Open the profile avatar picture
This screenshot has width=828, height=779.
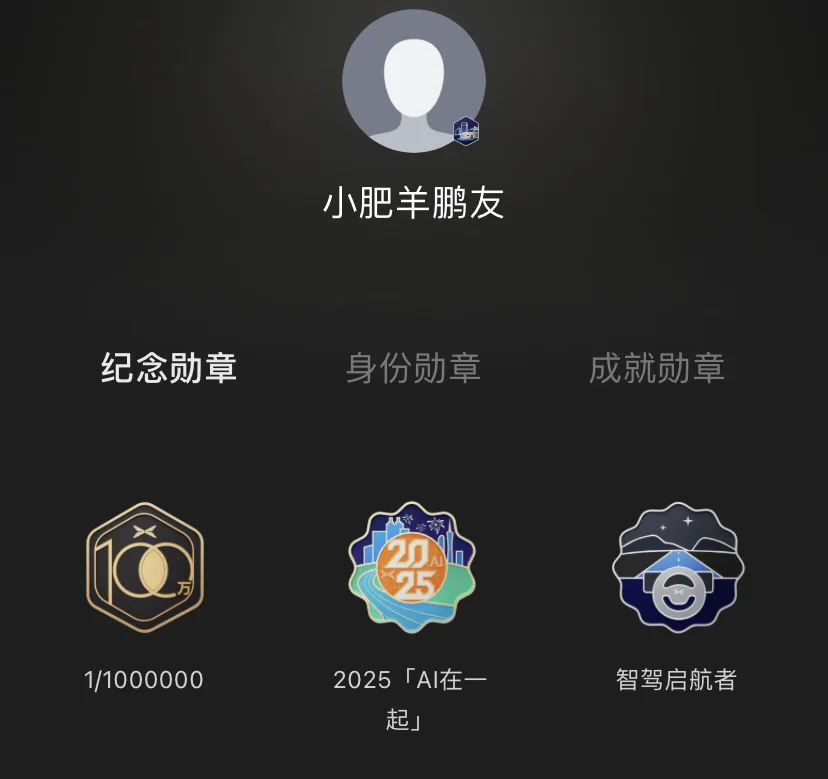click(414, 81)
